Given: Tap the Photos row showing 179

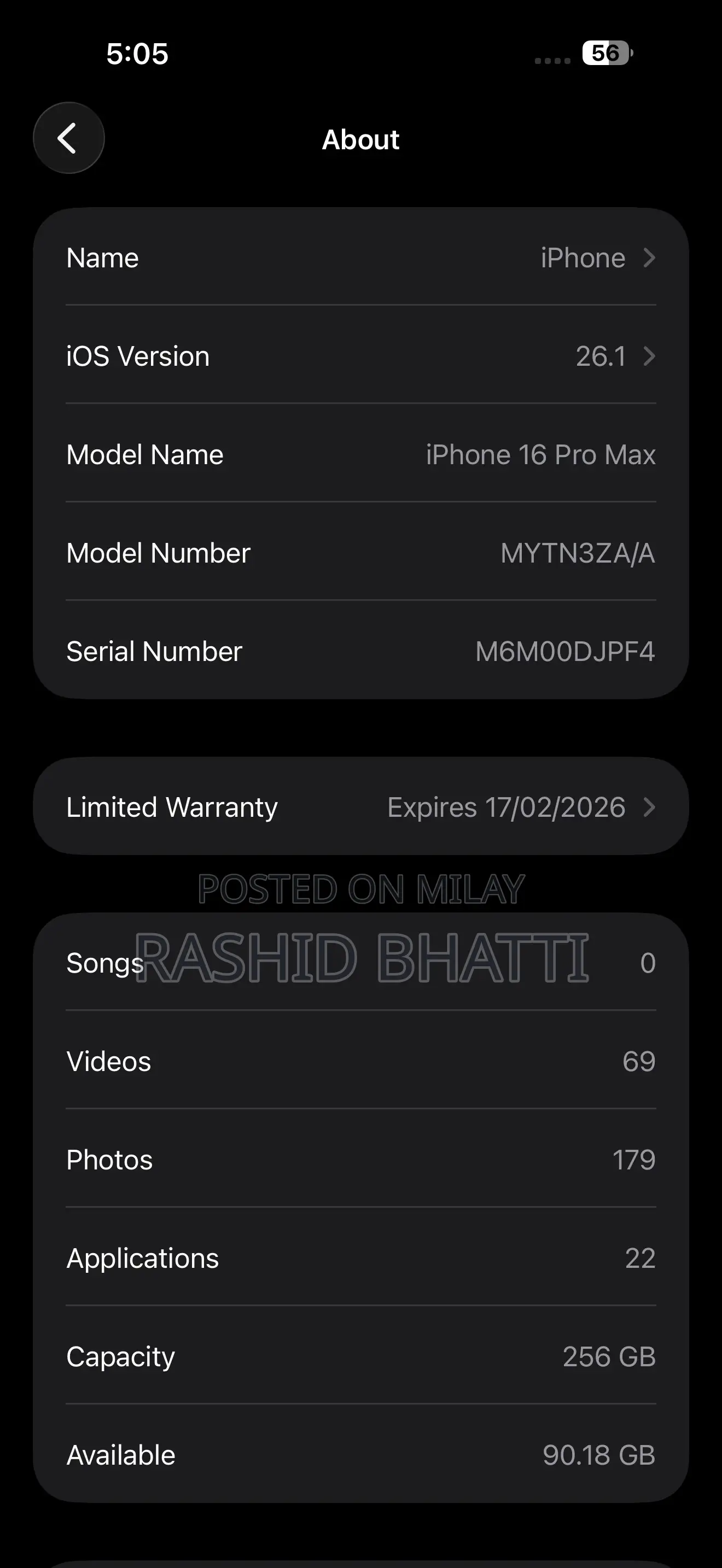Looking at the screenshot, I should click(x=361, y=1160).
